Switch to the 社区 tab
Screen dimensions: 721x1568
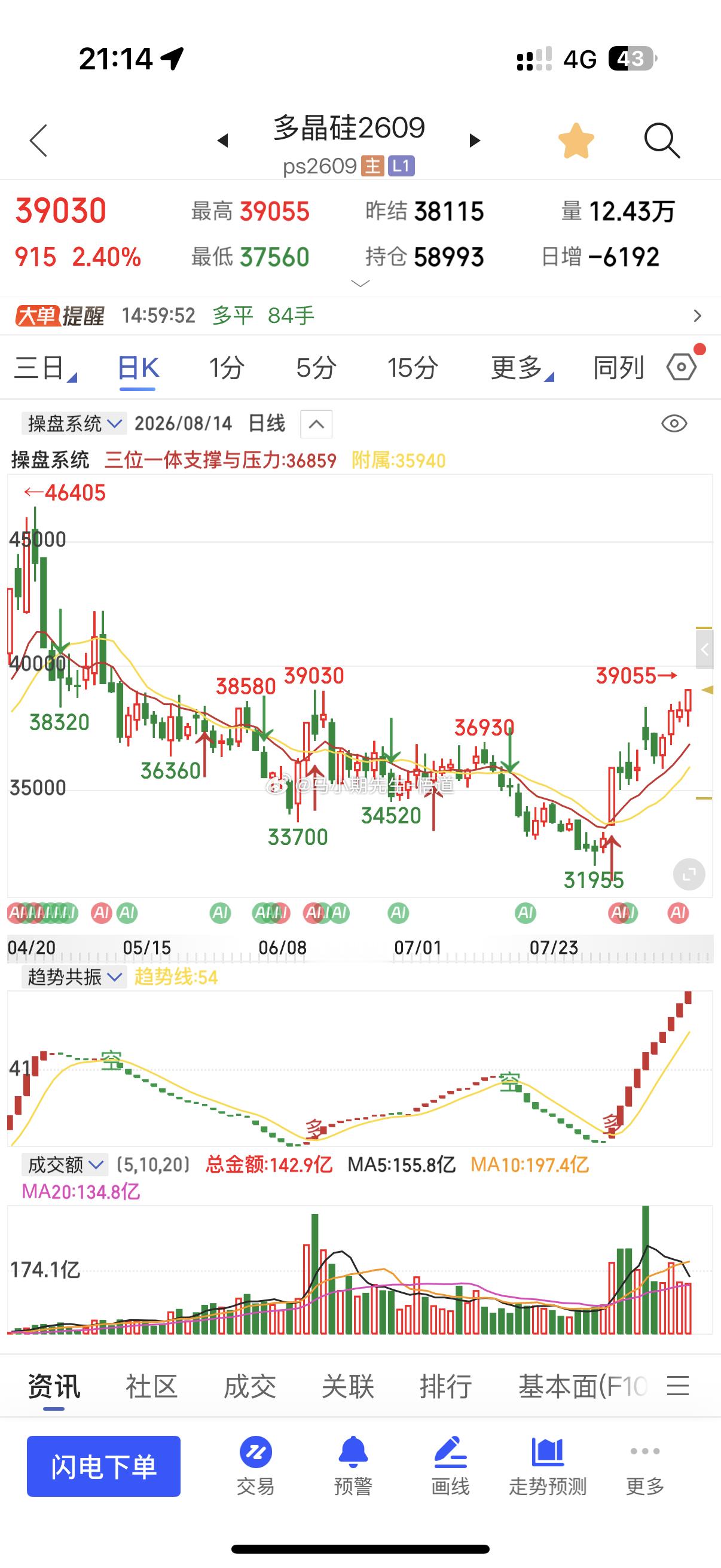151,1387
